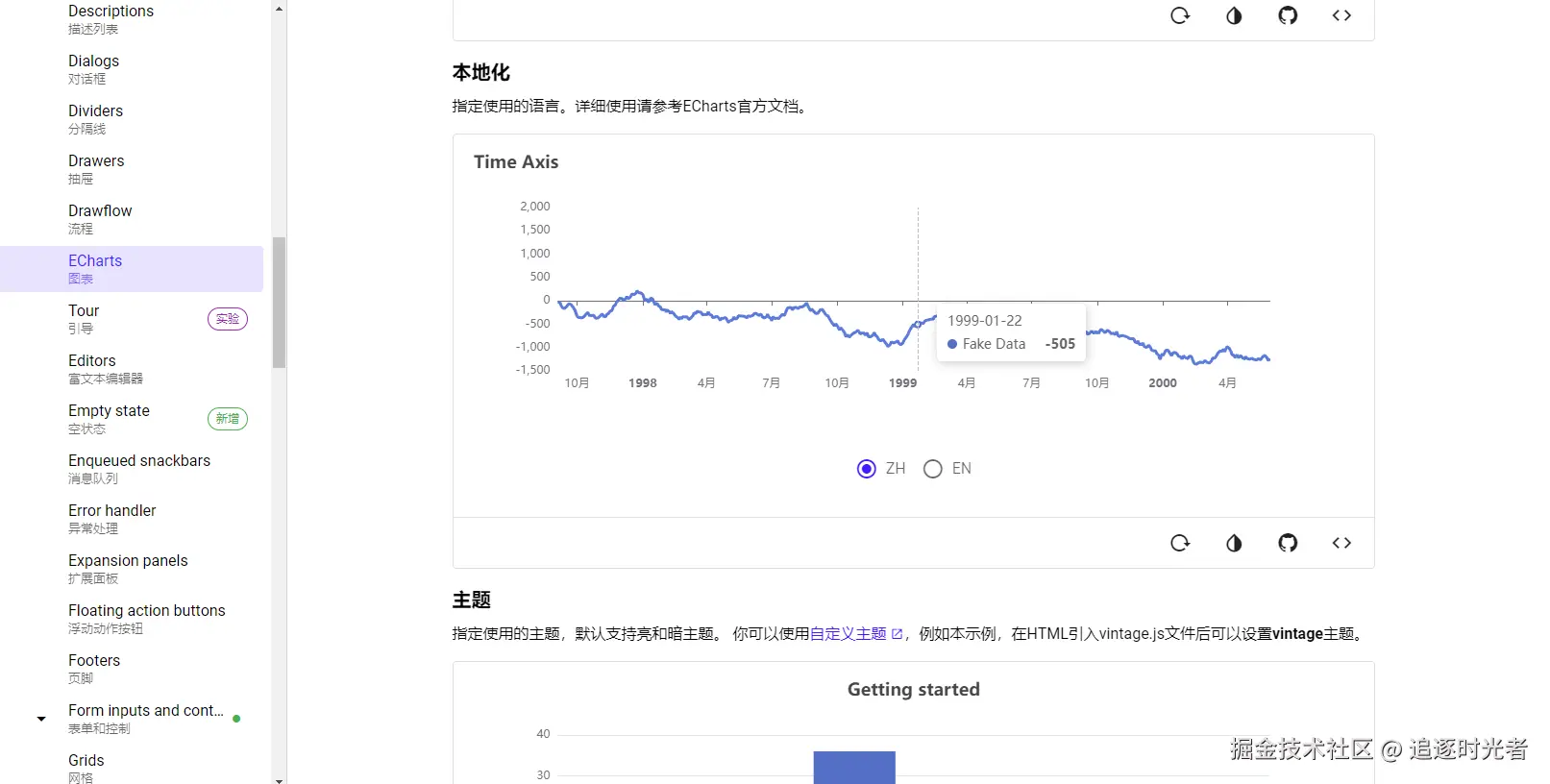Open Expansion panels page
Image resolution: width=1550 pixels, height=784 pixels.
pyautogui.click(x=128, y=568)
